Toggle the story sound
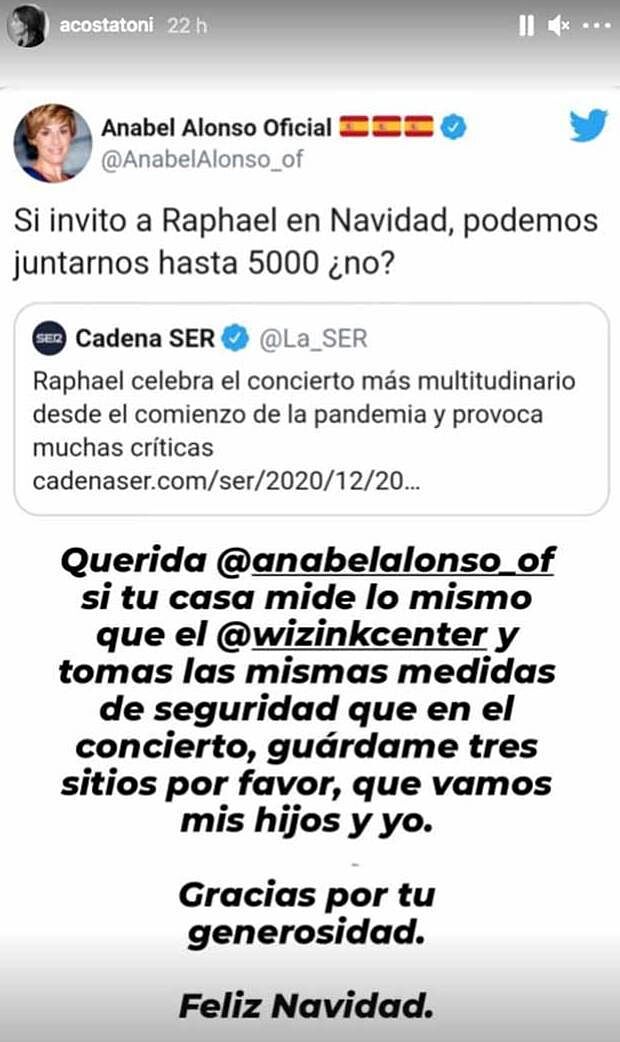Screen dimensions: 620x1042 pyautogui.click(x=558, y=28)
